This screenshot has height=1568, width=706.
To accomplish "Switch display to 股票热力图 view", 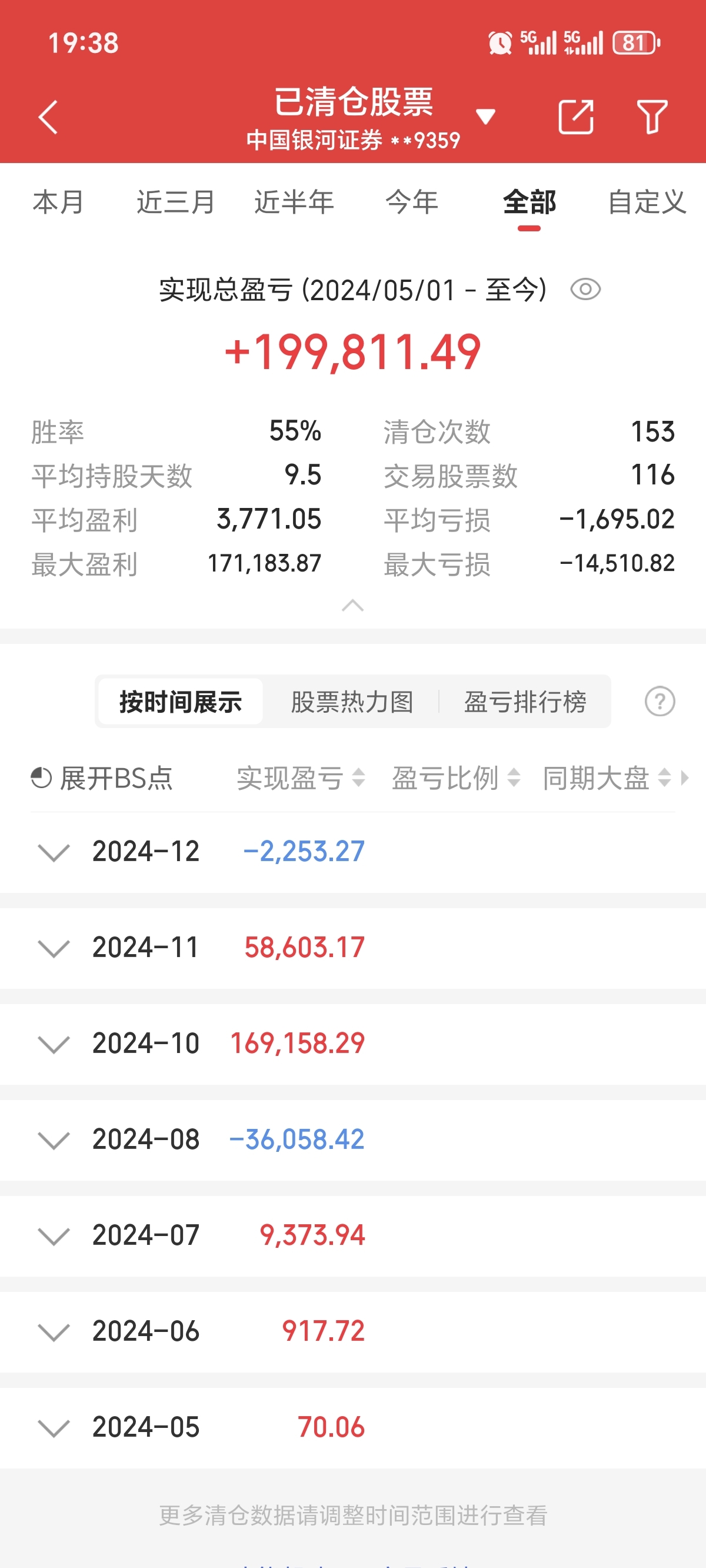I will pyautogui.click(x=352, y=701).
